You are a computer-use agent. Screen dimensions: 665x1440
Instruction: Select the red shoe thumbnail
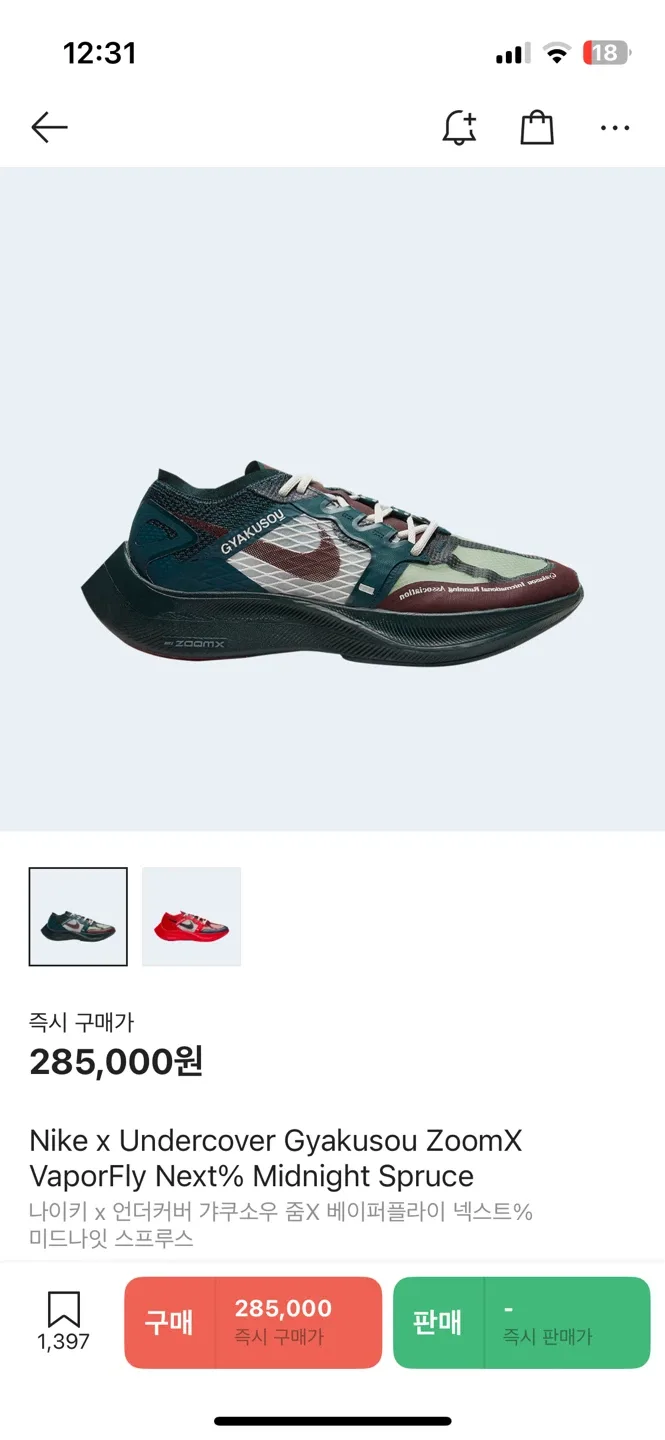point(192,916)
